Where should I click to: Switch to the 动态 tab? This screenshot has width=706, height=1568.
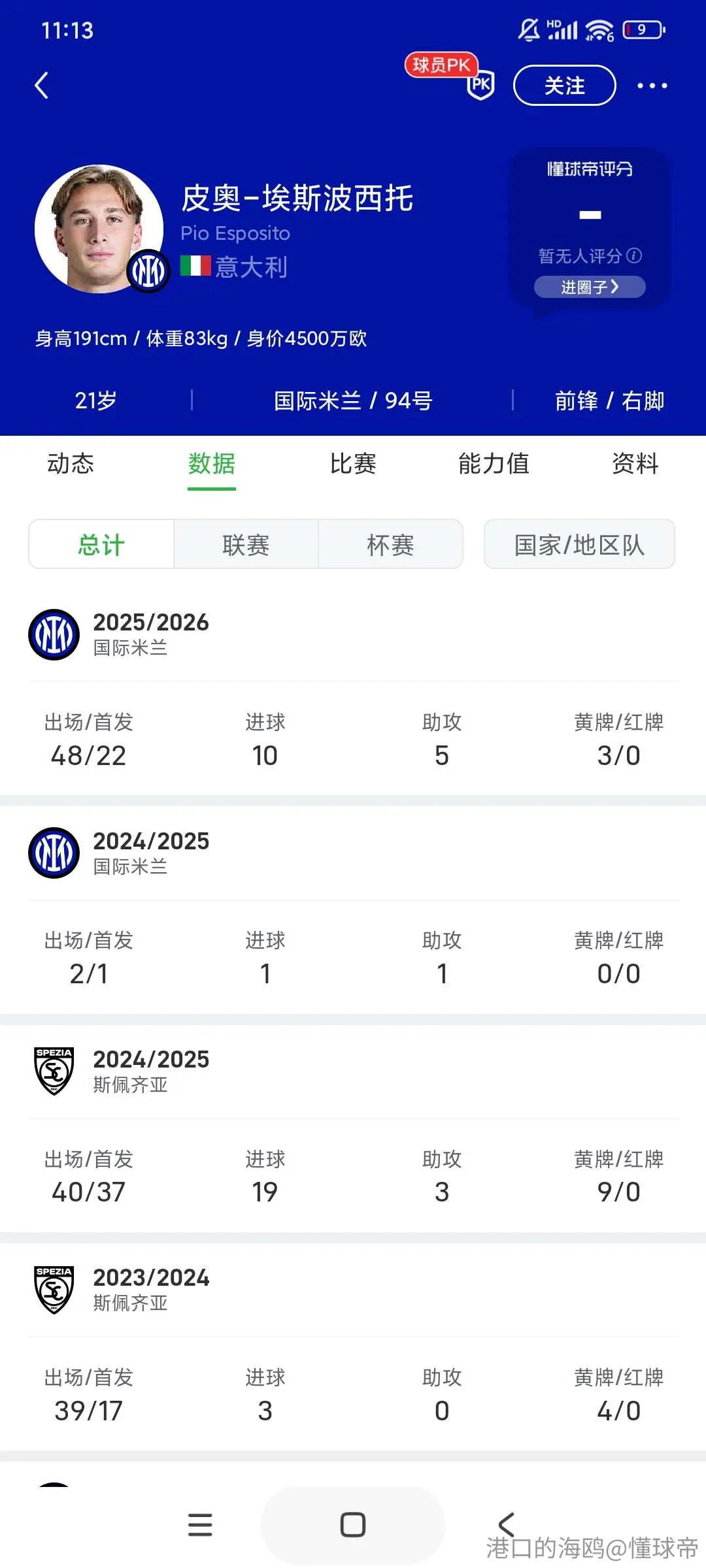pyautogui.click(x=71, y=464)
